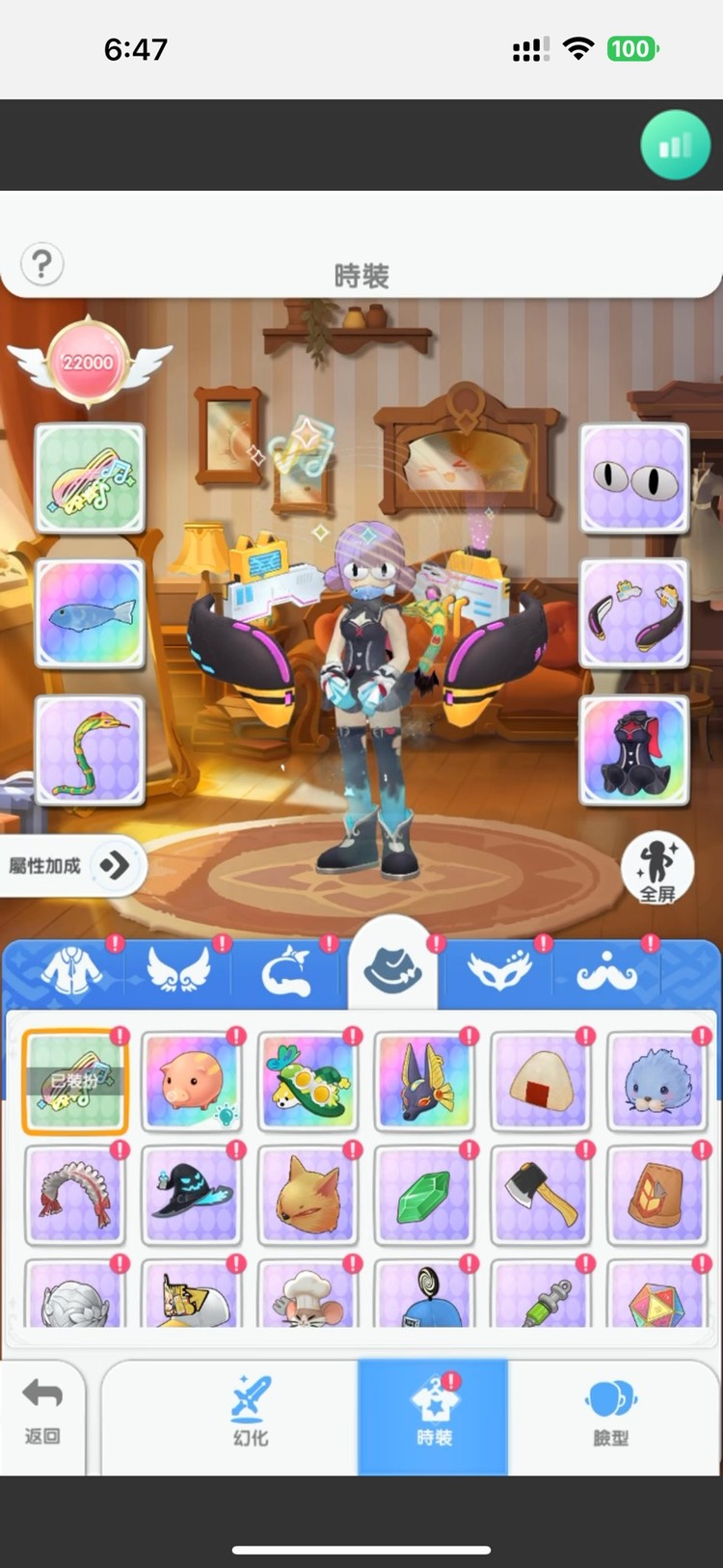The width and height of the screenshot is (723, 1568).
Task: Select the green gem headwear item
Action: [423, 1195]
